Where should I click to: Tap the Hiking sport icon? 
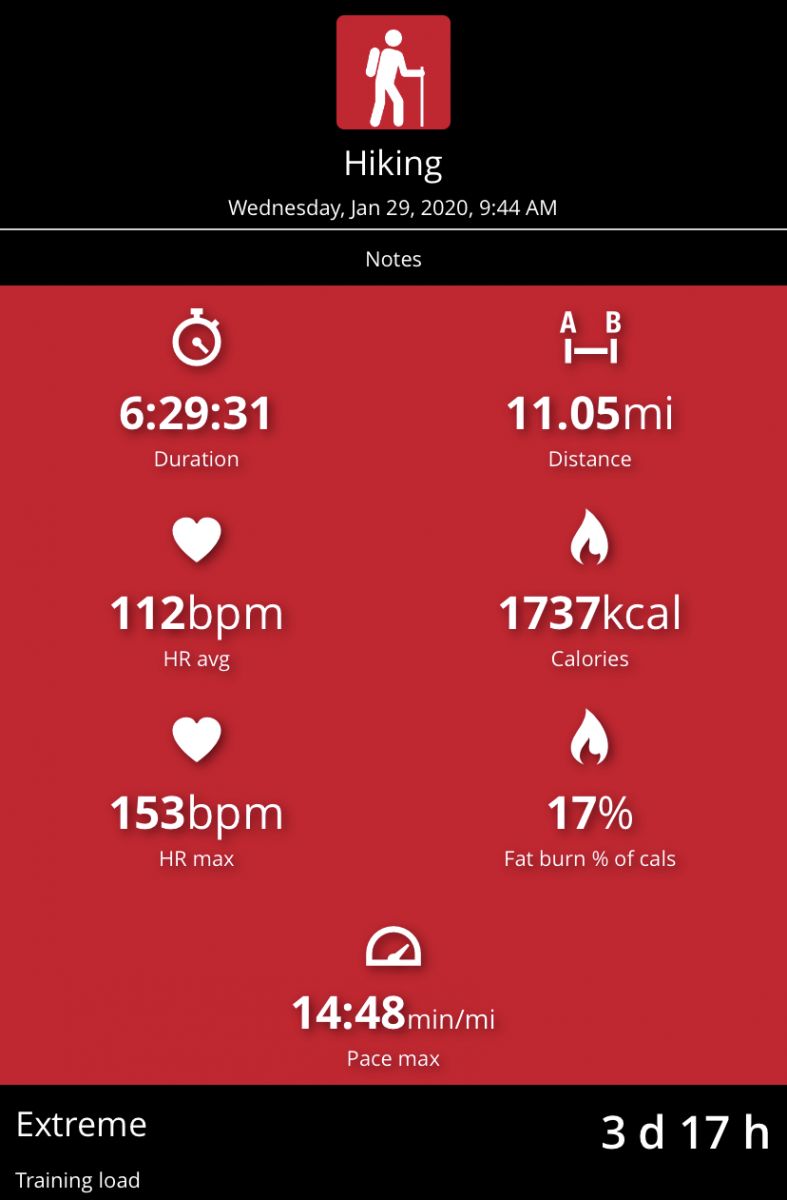tap(393, 72)
